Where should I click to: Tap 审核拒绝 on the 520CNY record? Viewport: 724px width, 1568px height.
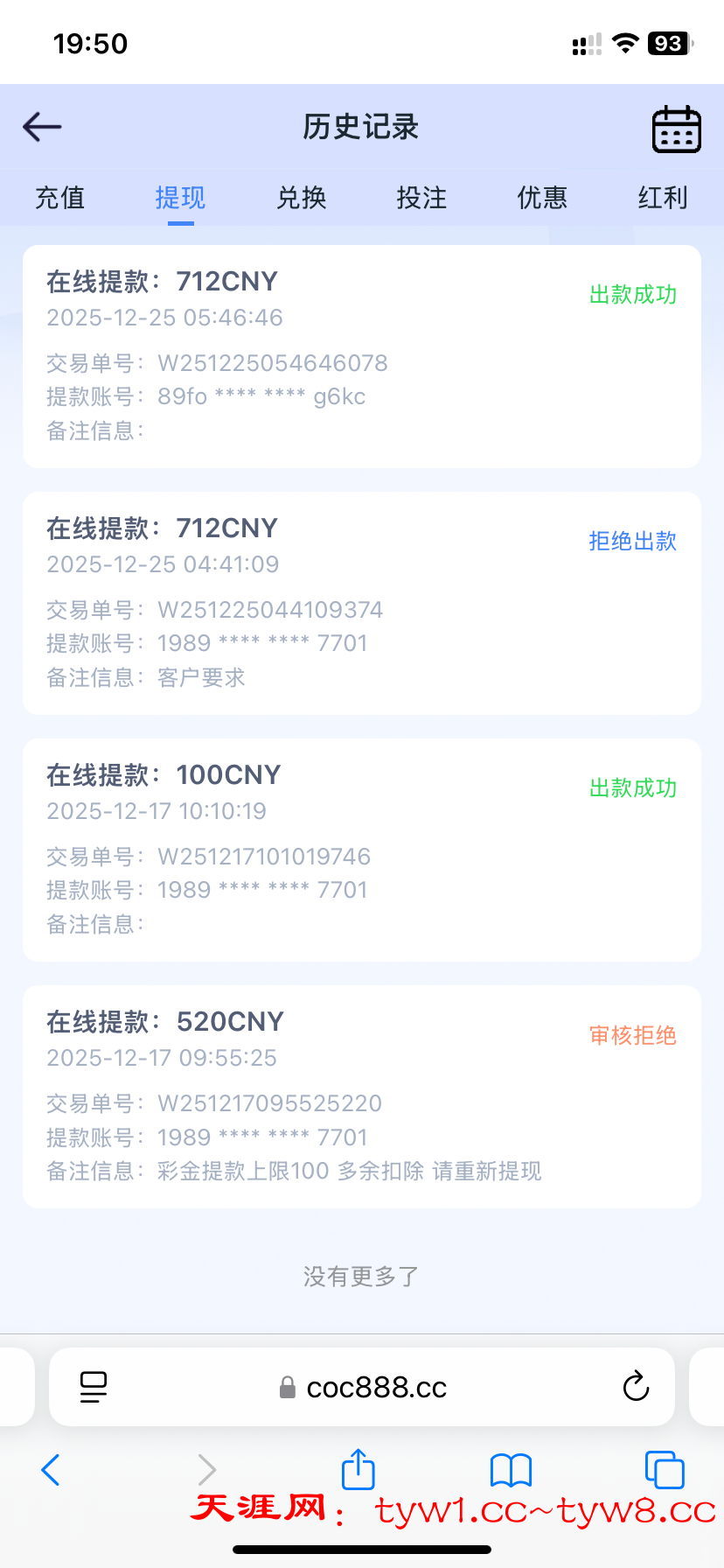point(632,1036)
